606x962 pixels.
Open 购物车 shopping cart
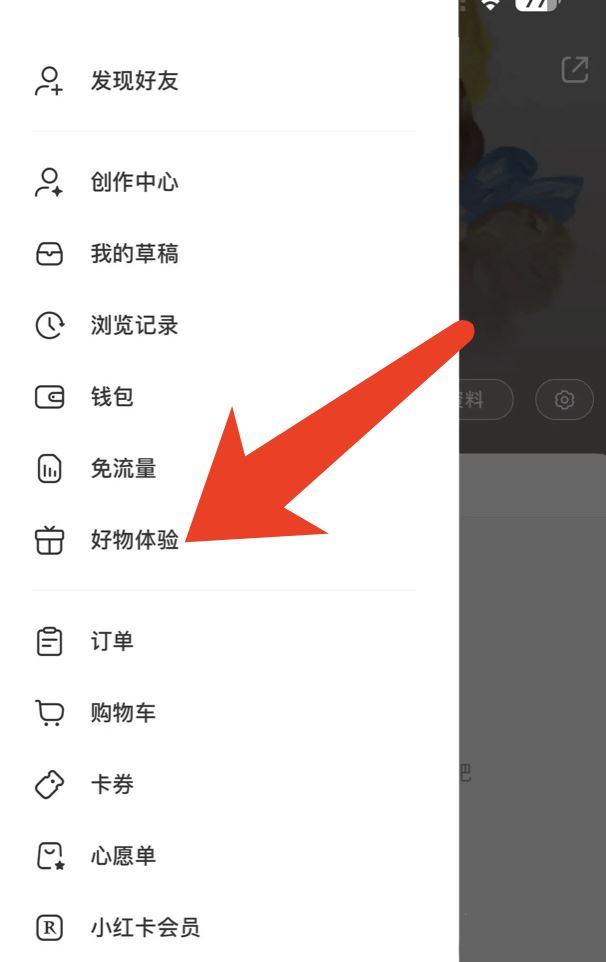(x=123, y=713)
